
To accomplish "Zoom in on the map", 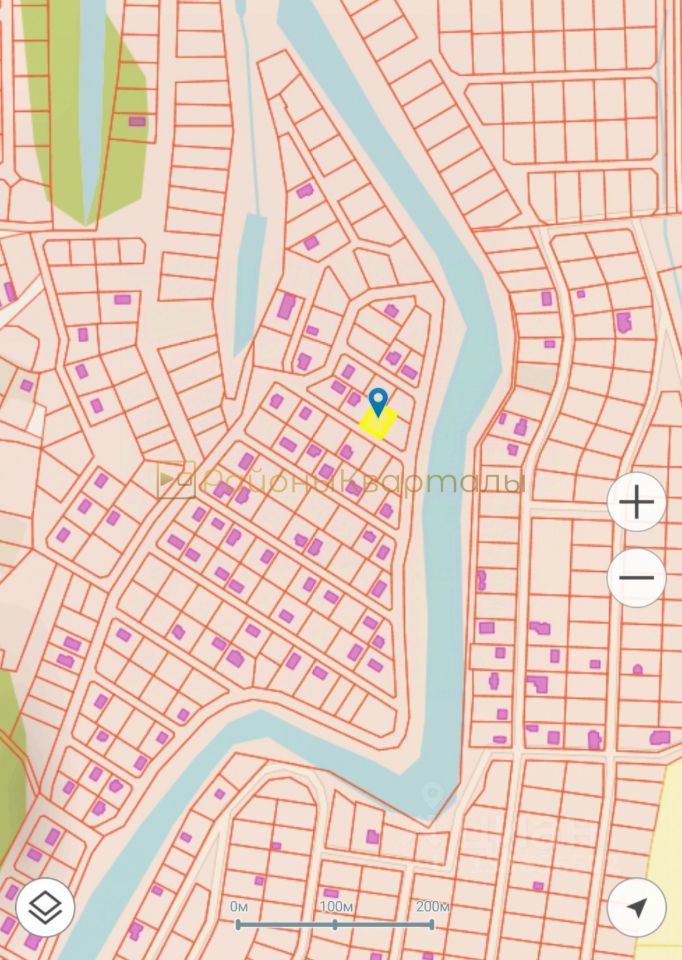I will [636, 502].
